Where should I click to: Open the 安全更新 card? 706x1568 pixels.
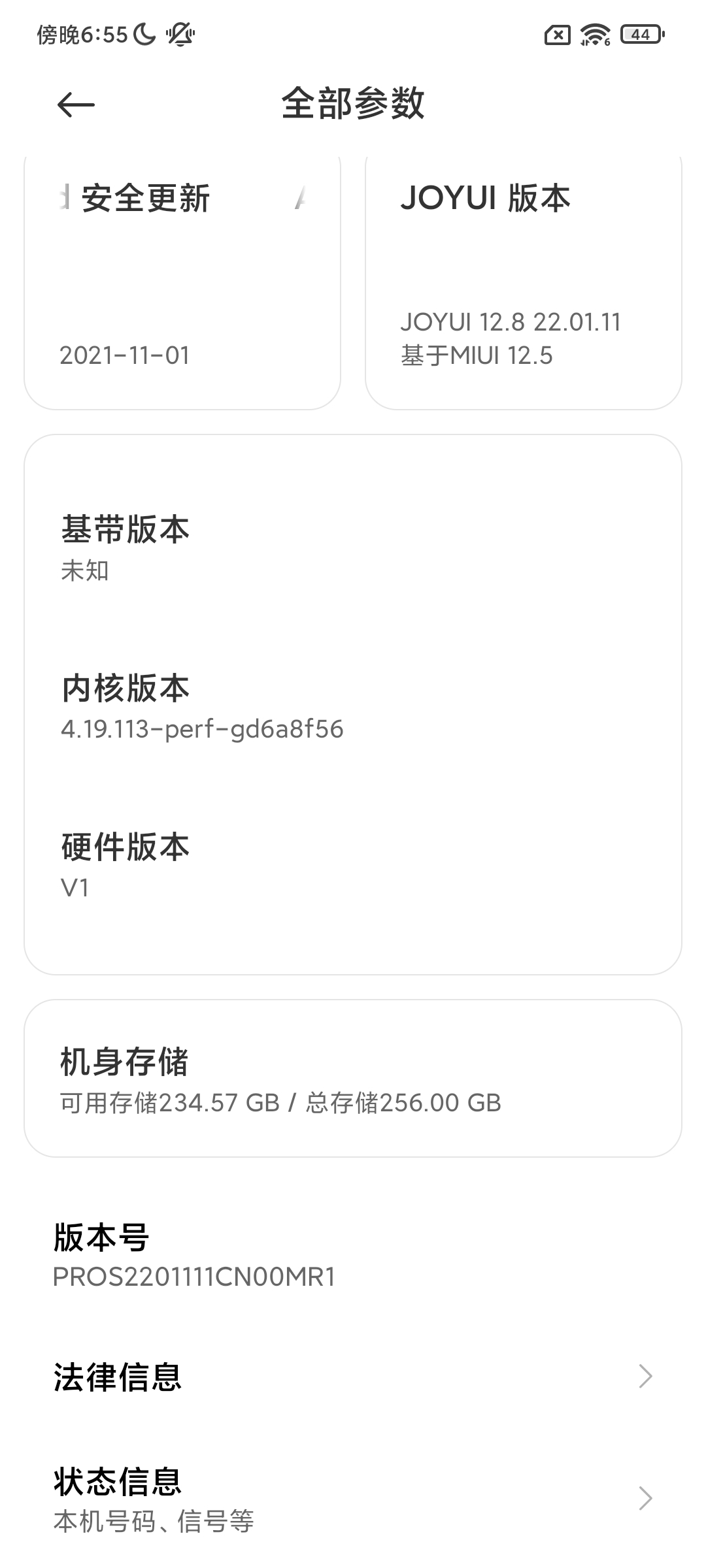click(182, 283)
